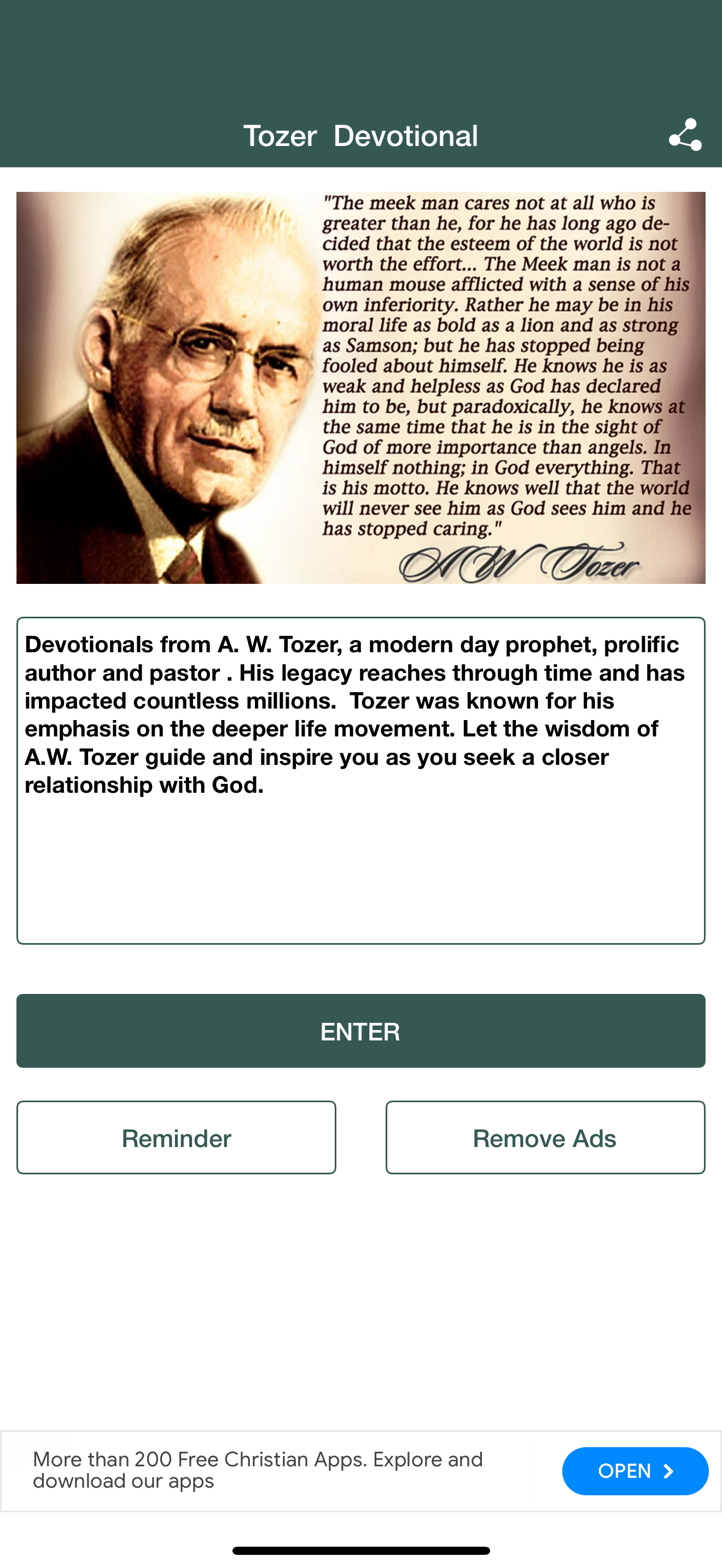Tap OPEN to explore more apps

pyautogui.click(x=635, y=1471)
